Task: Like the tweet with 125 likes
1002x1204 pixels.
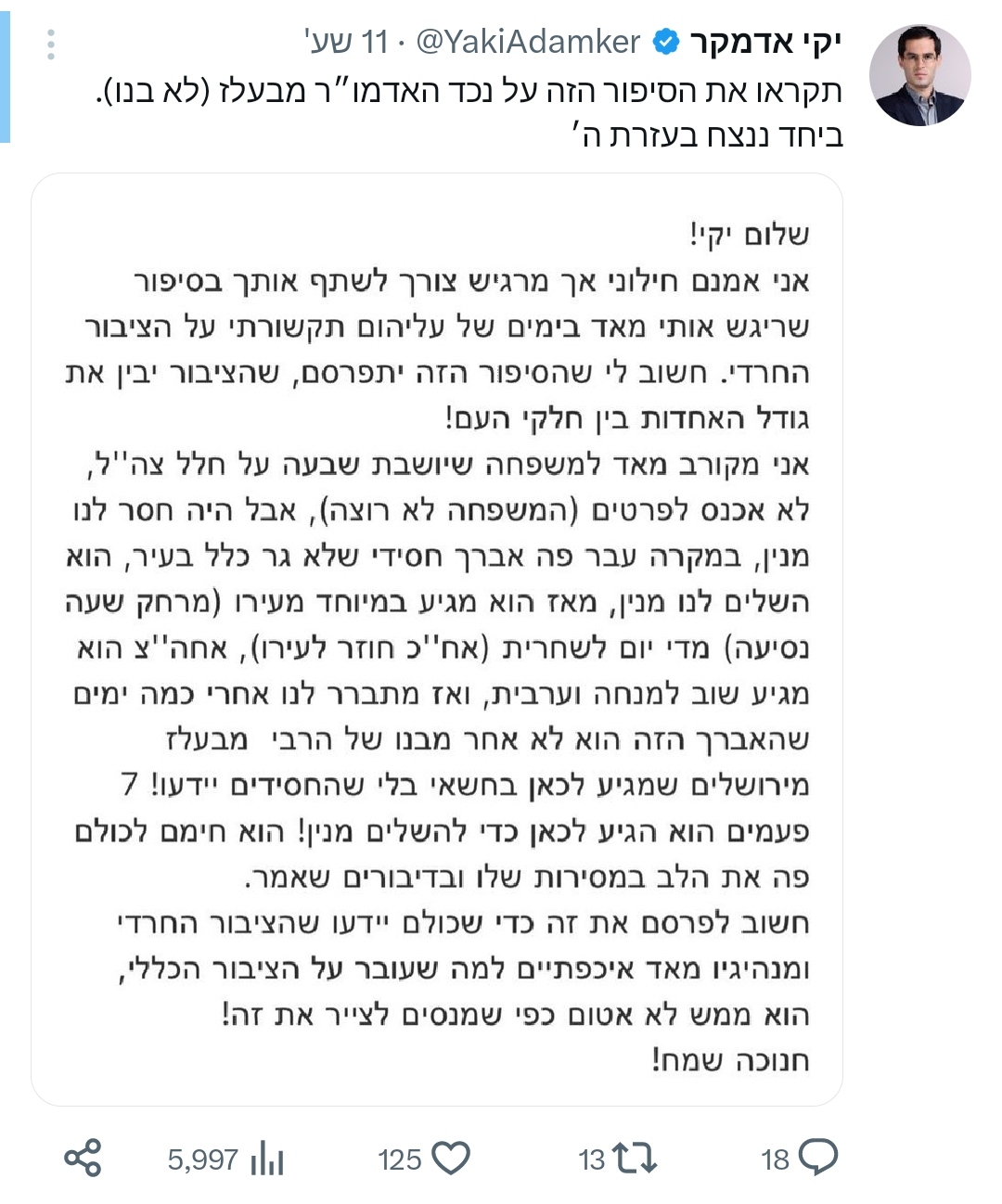Action: point(451,1159)
